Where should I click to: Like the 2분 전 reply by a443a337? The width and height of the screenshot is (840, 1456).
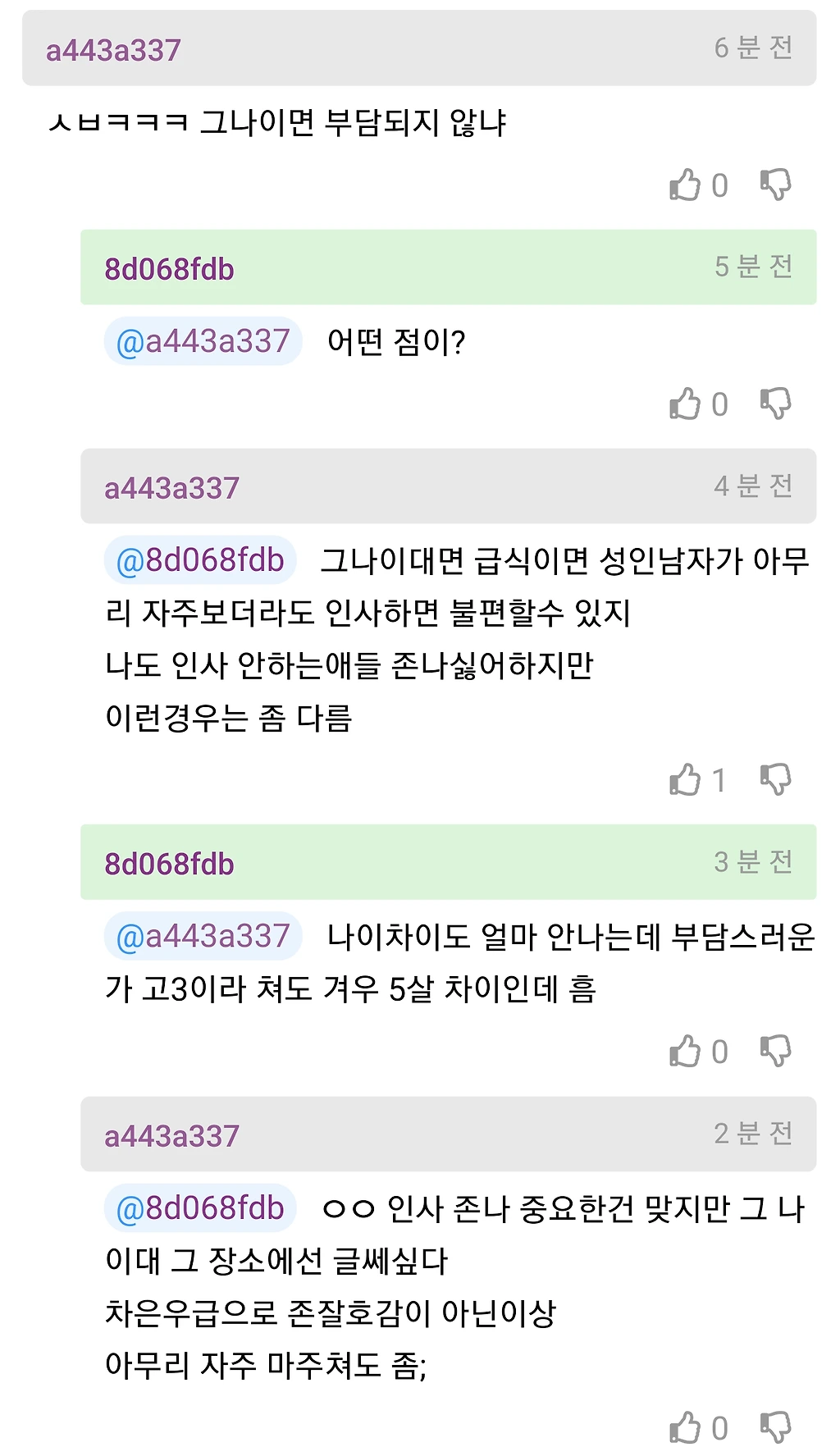(x=686, y=1428)
